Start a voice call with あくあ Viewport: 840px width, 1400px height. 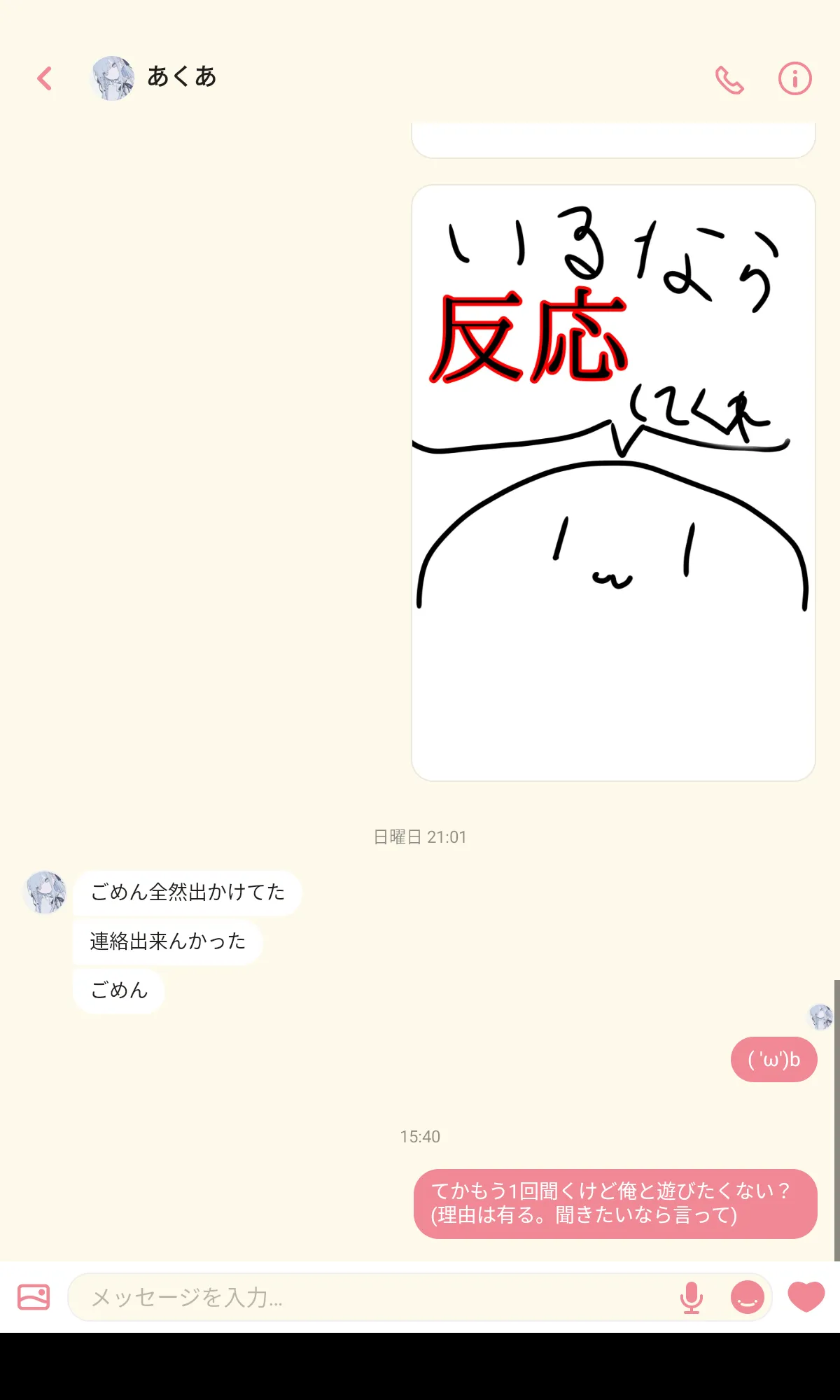tap(729, 79)
